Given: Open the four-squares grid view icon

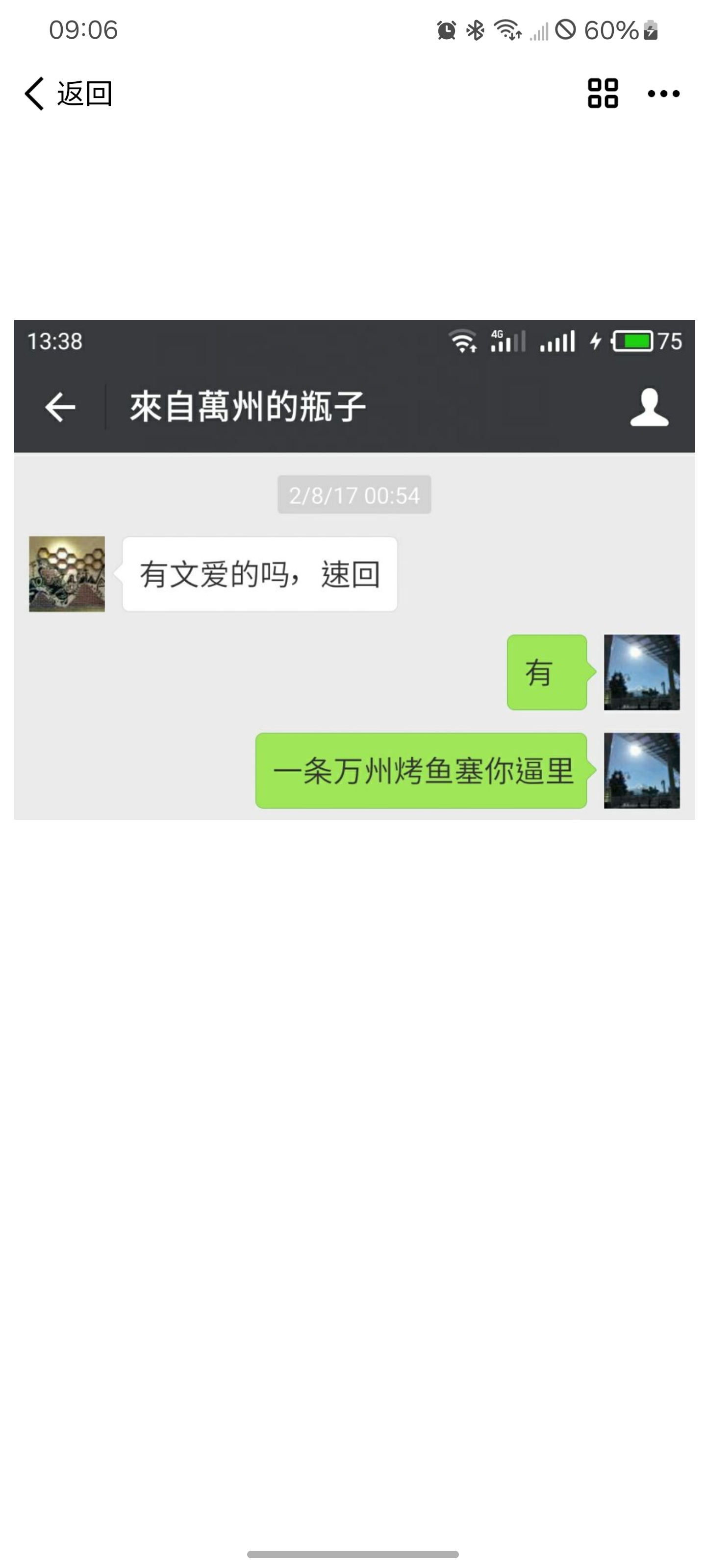Looking at the screenshot, I should pos(603,94).
